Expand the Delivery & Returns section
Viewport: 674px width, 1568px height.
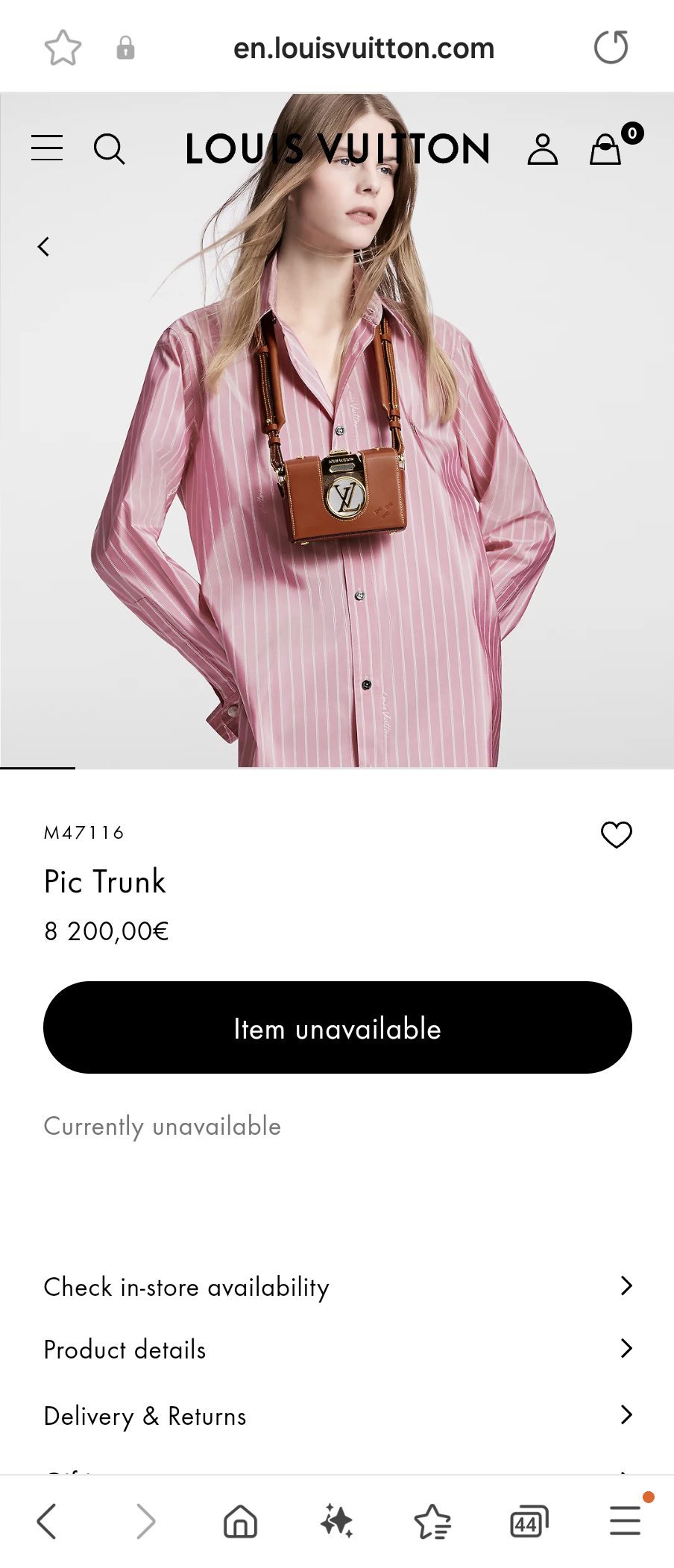(337, 1415)
